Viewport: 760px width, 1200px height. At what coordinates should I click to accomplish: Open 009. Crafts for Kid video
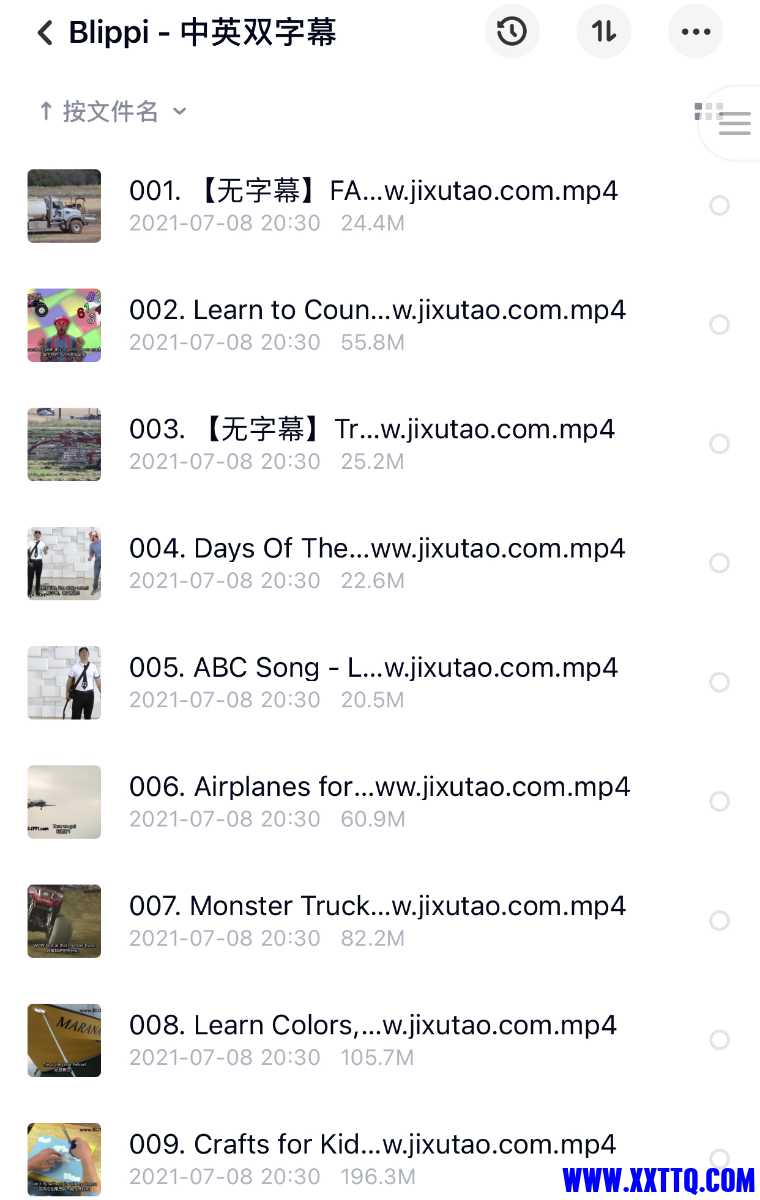(x=373, y=1144)
